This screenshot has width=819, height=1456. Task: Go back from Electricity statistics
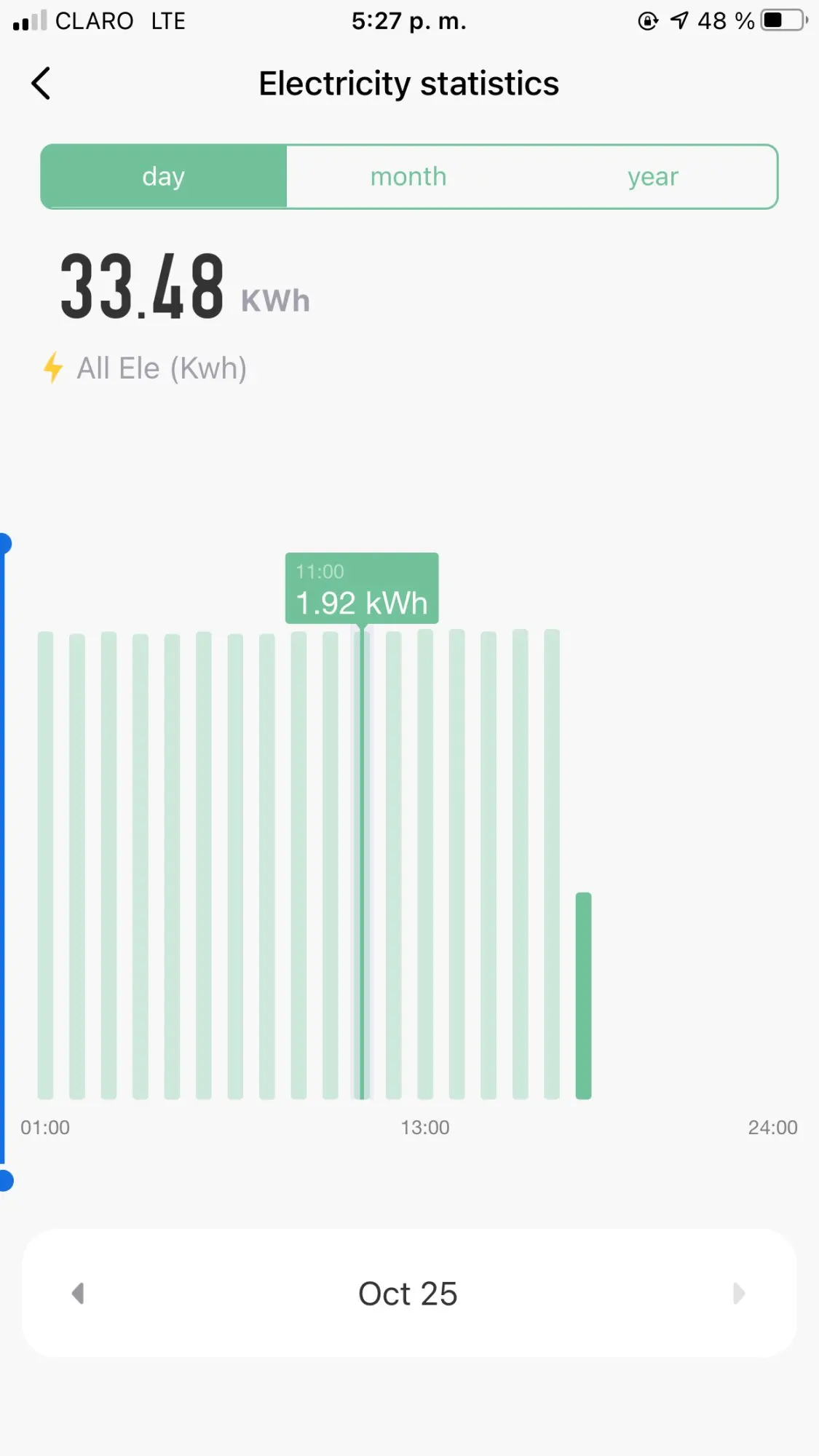click(x=41, y=83)
